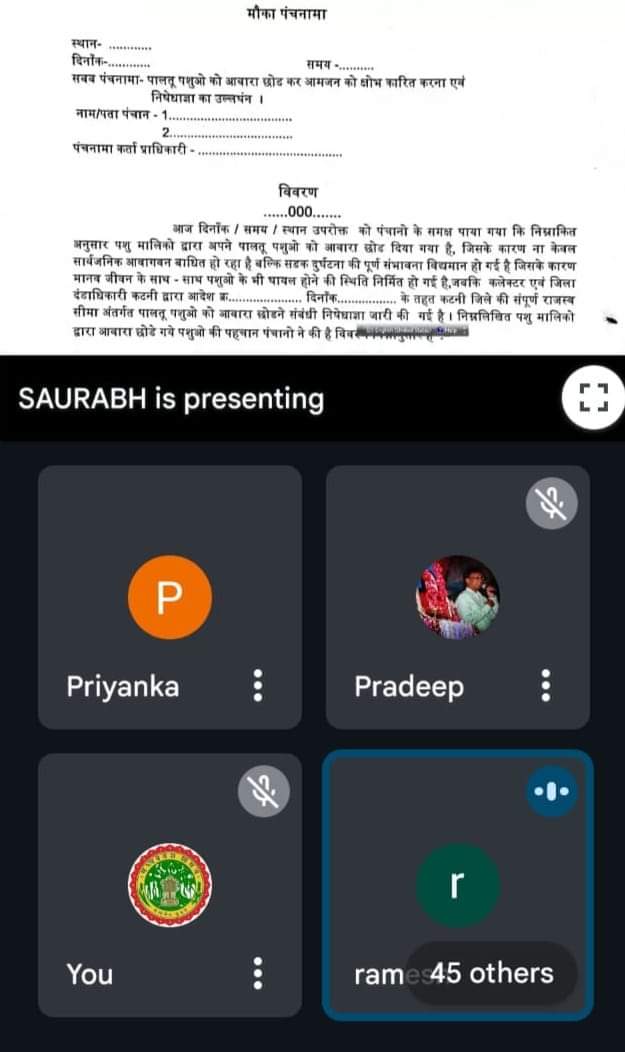Screen dimensions: 625x1052
Task: Tap SAURABH's shared presentation view
Action: coord(312,176)
